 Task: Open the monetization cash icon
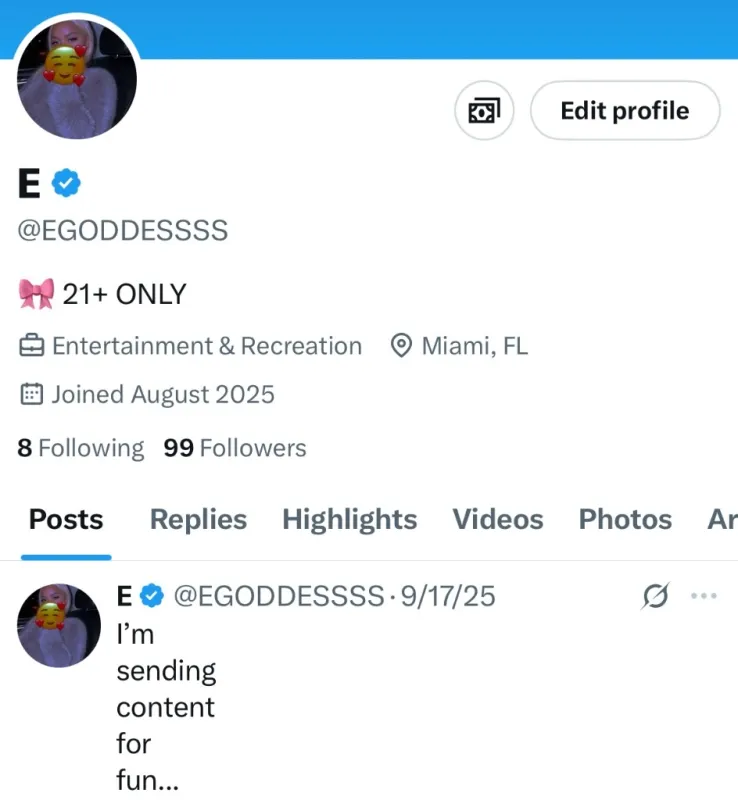[x=484, y=110]
